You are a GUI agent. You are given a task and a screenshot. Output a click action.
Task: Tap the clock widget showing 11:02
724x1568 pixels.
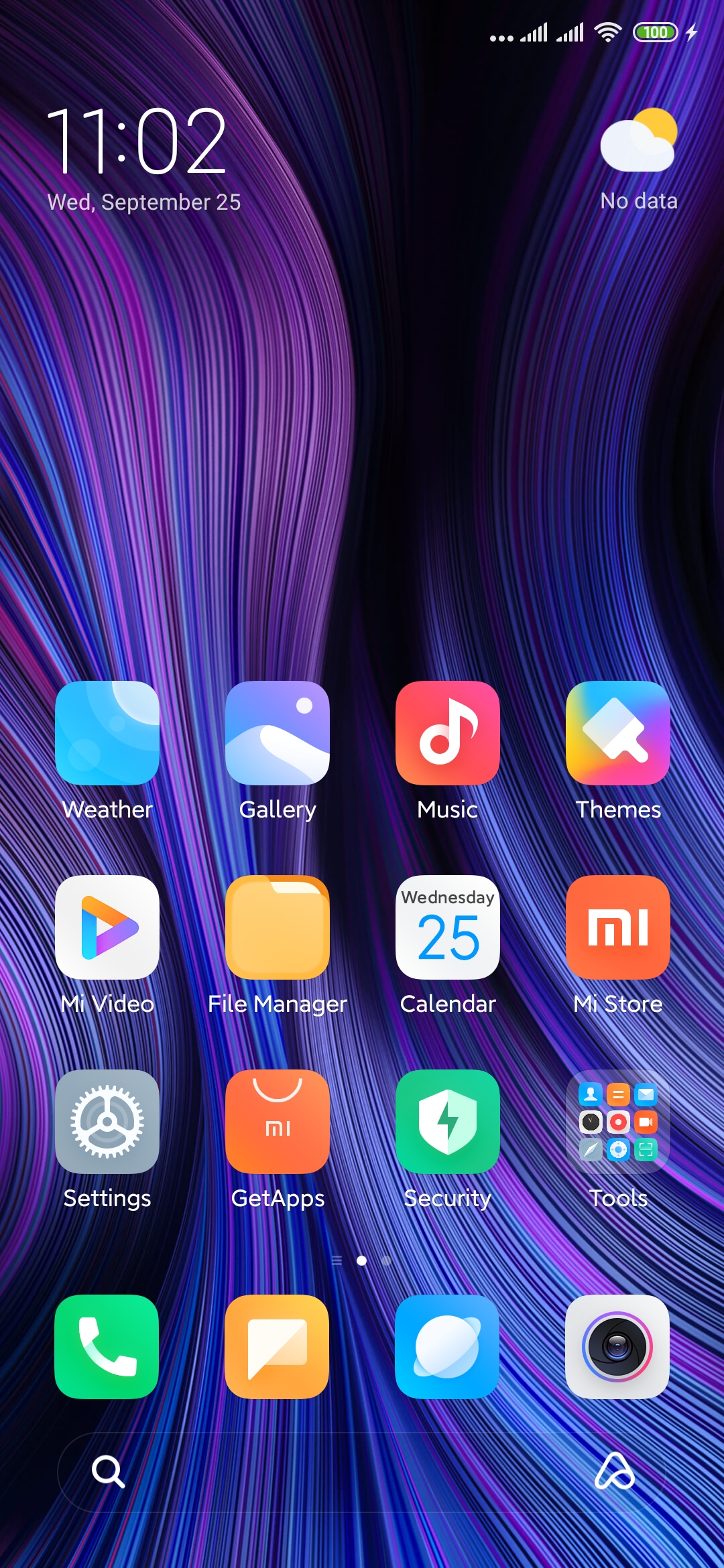pos(137,142)
